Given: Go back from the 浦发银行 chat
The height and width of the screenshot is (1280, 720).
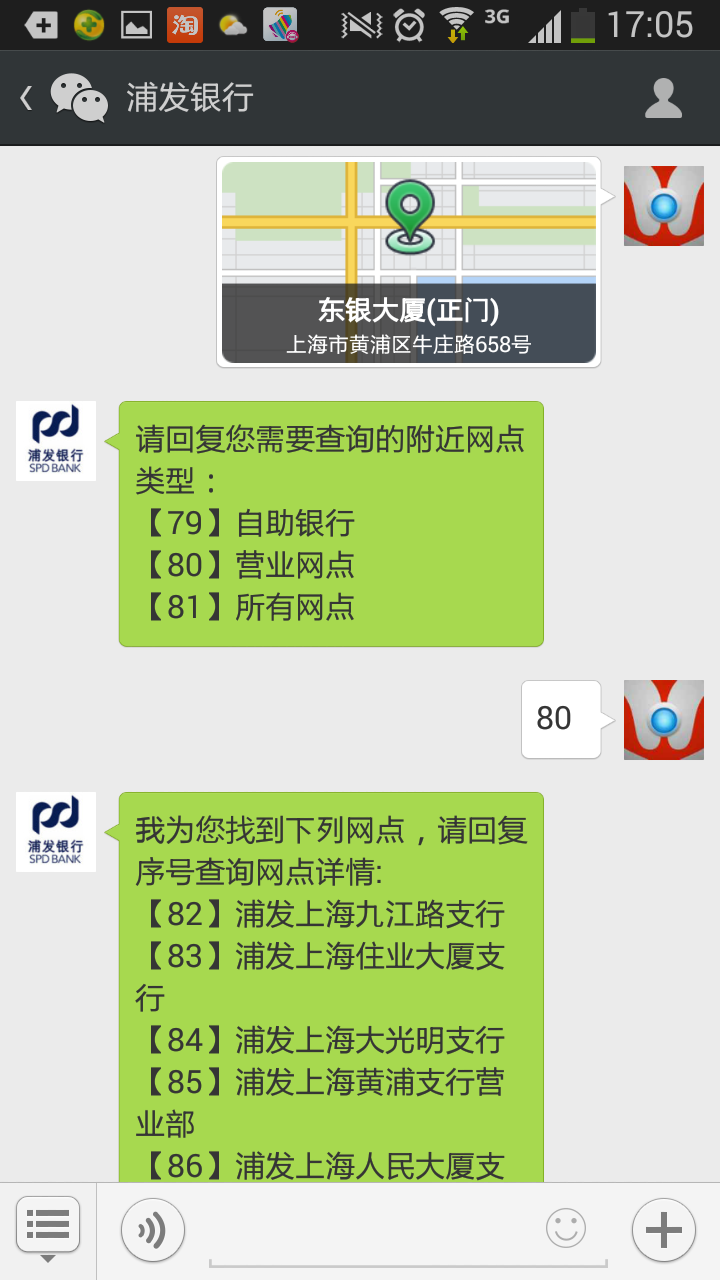Looking at the screenshot, I should 28,98.
